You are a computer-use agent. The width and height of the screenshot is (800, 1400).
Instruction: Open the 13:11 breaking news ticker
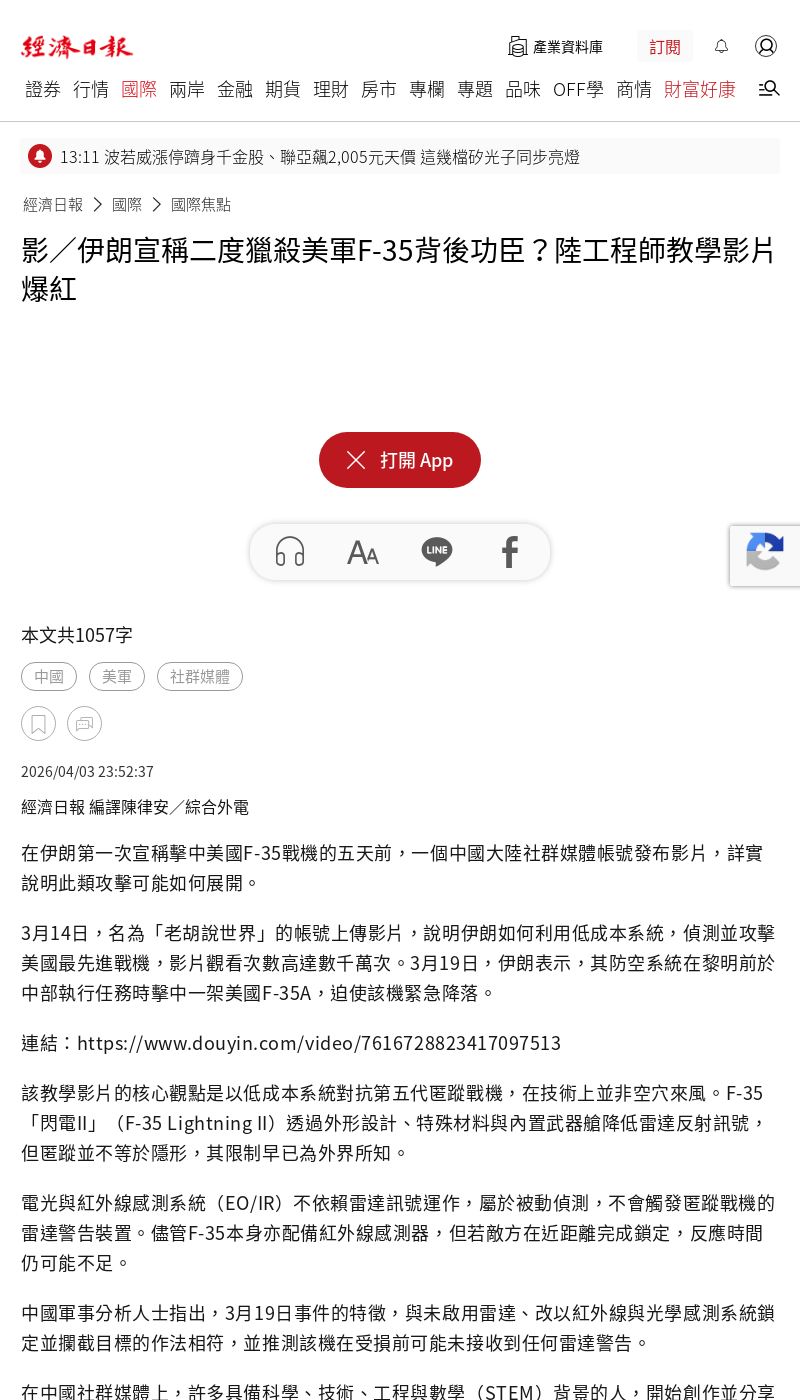point(320,157)
